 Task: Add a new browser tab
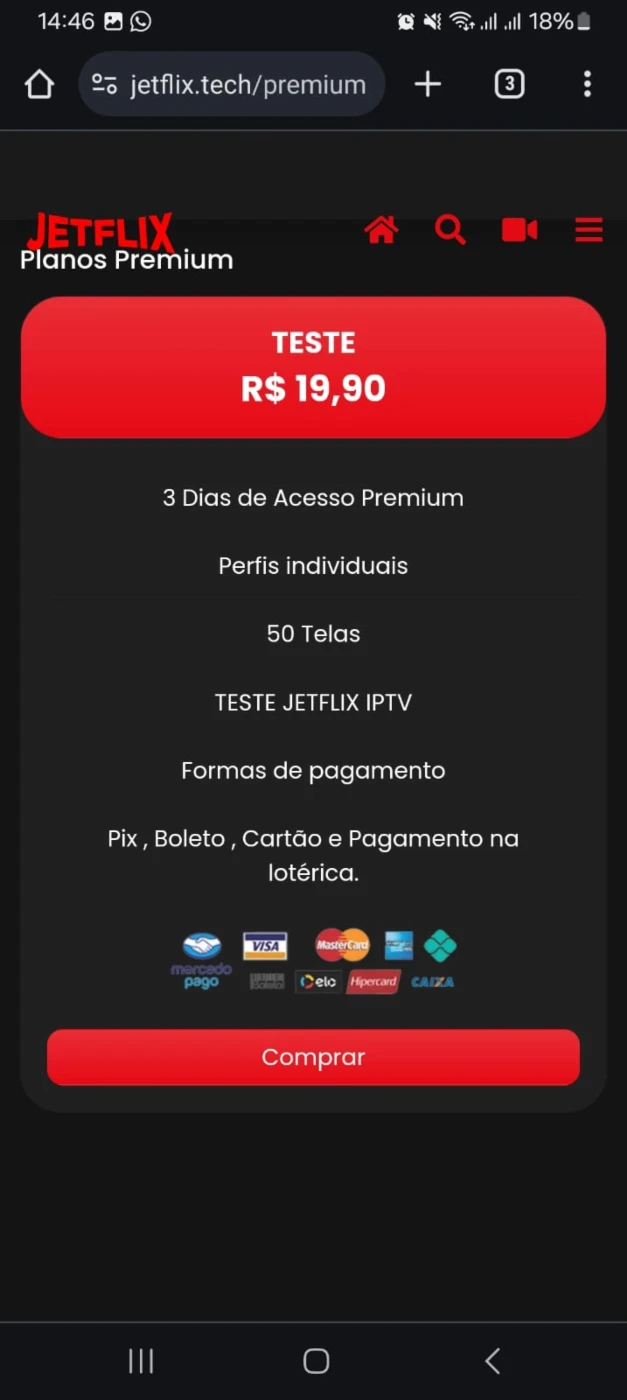(428, 84)
